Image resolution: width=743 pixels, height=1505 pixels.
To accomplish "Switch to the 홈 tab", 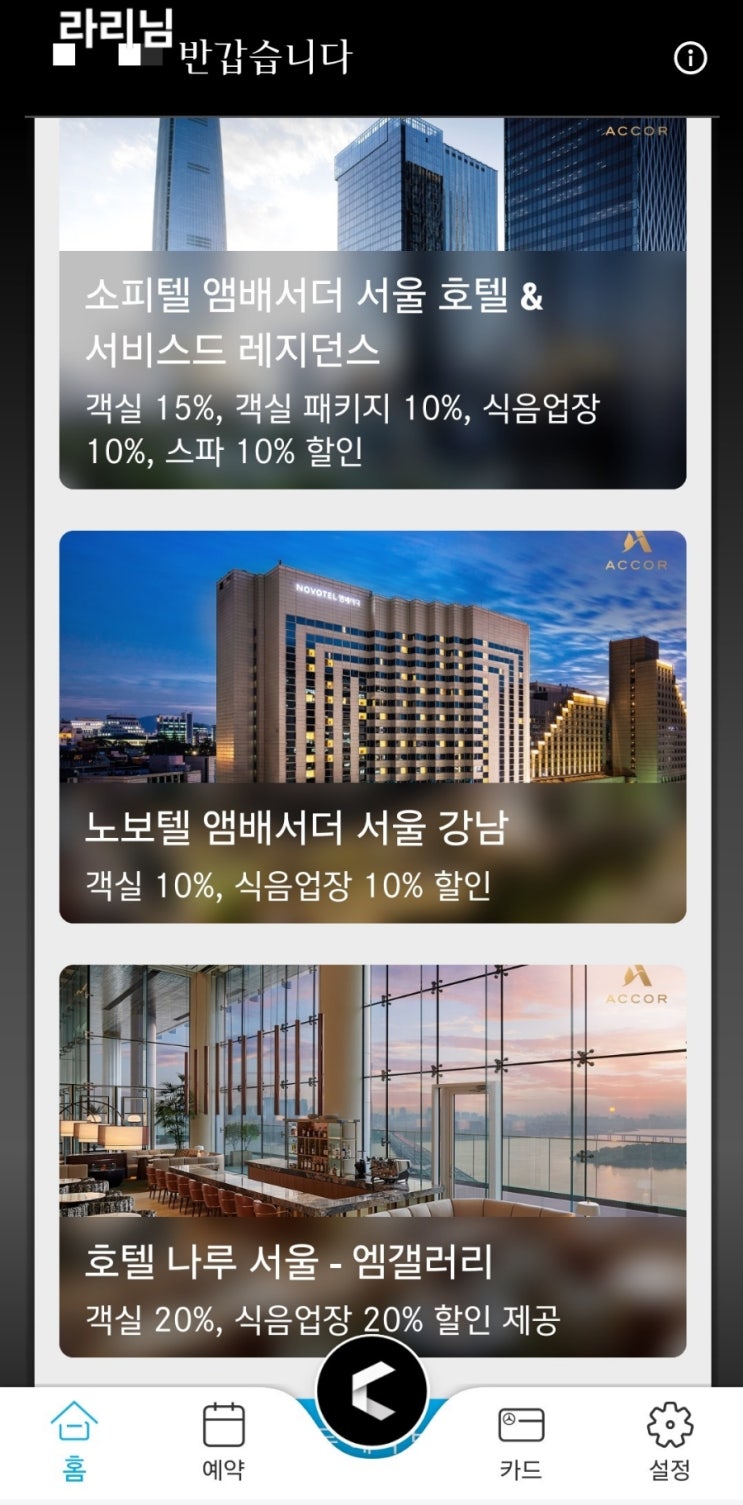I will (x=75, y=1441).
